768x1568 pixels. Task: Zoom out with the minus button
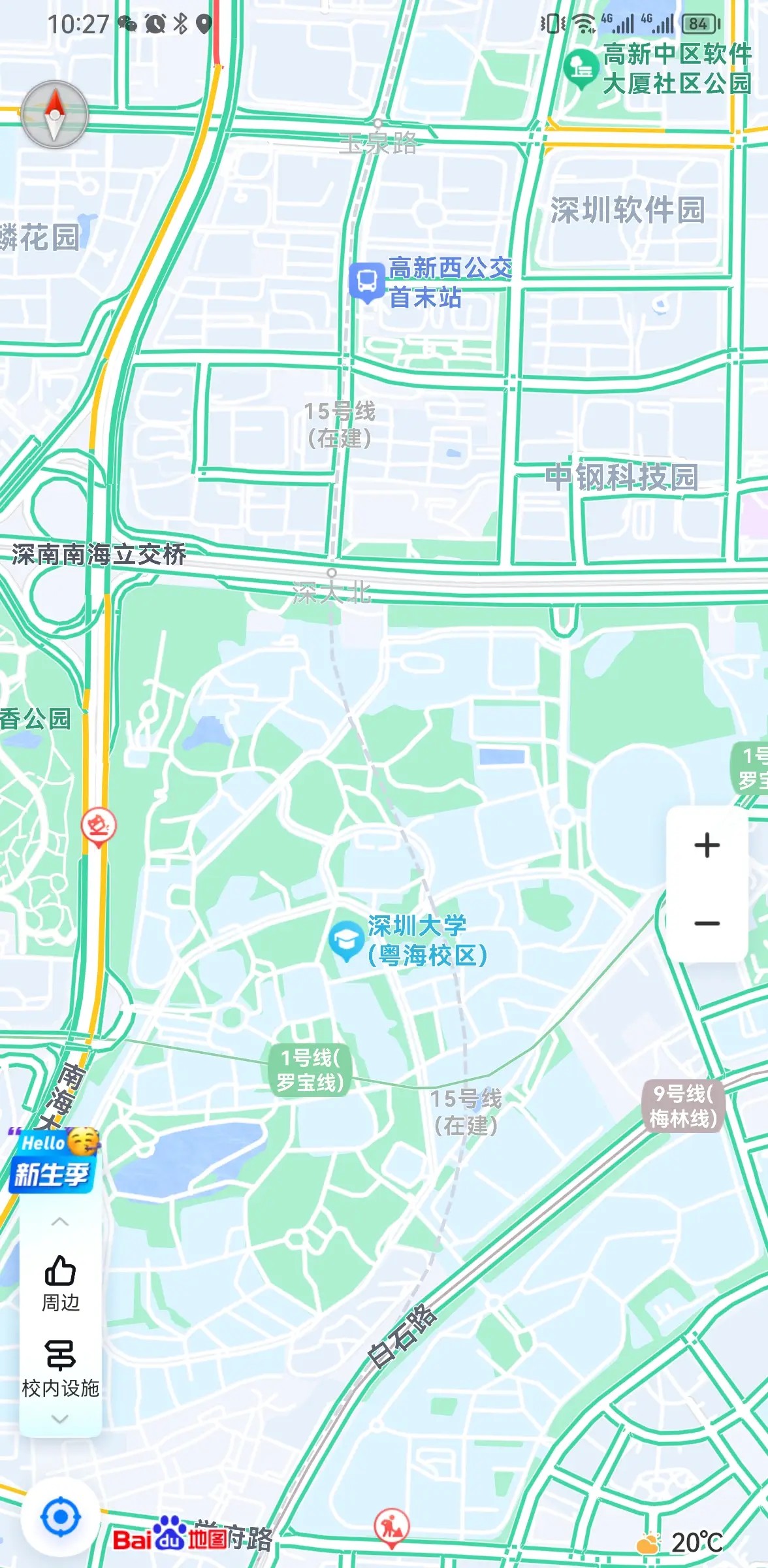[707, 923]
